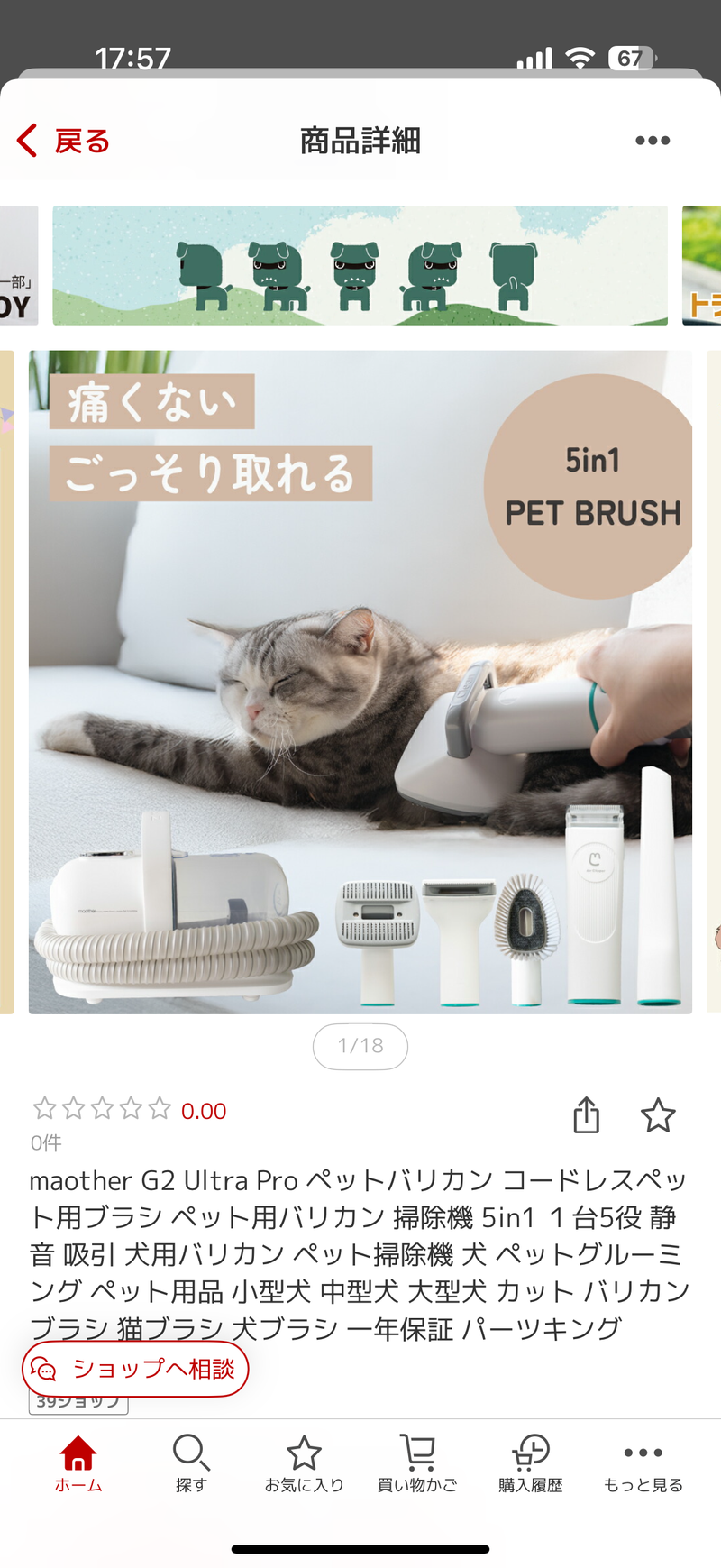Switch to the 探す search tab
The image size is (721, 1568).
click(191, 1463)
